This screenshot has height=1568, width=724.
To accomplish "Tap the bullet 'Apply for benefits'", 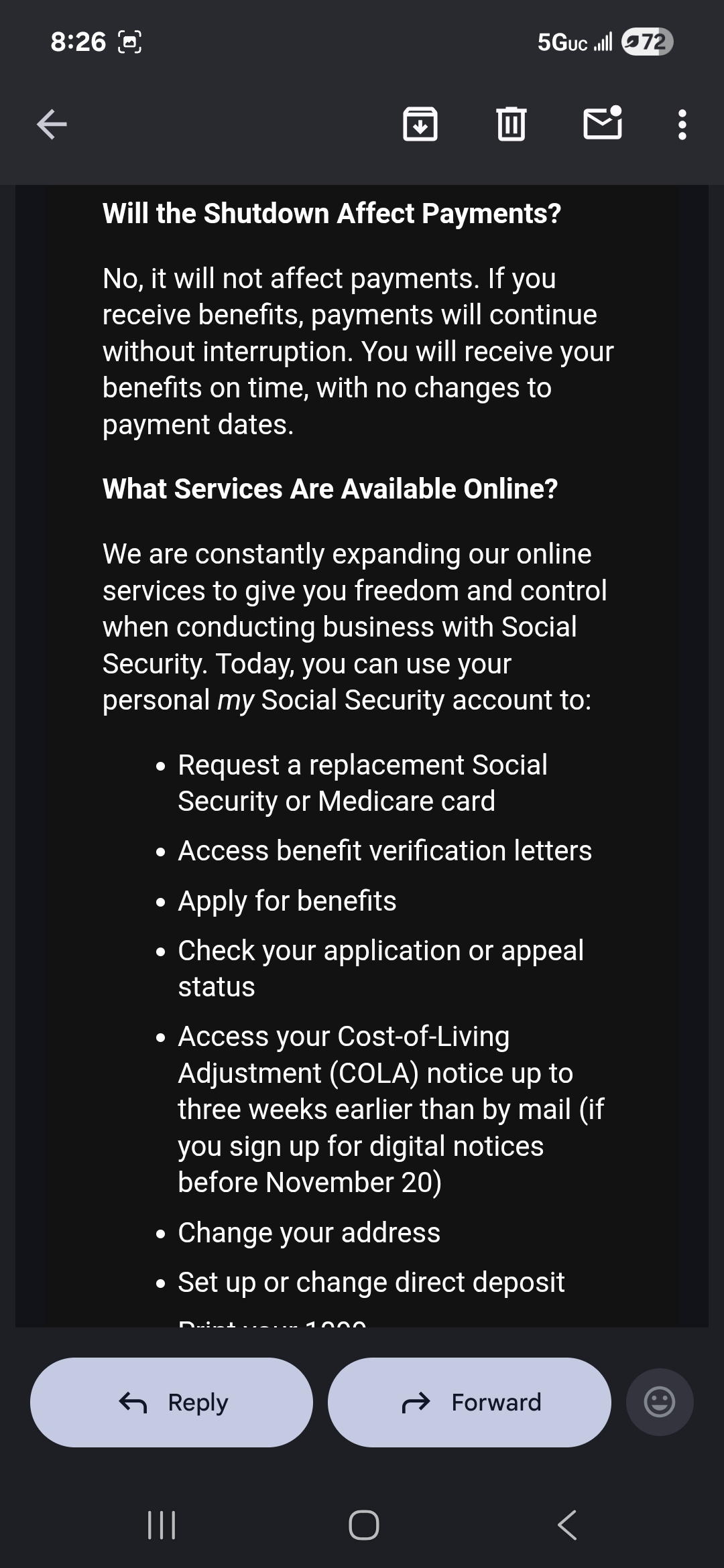I will tap(287, 901).
